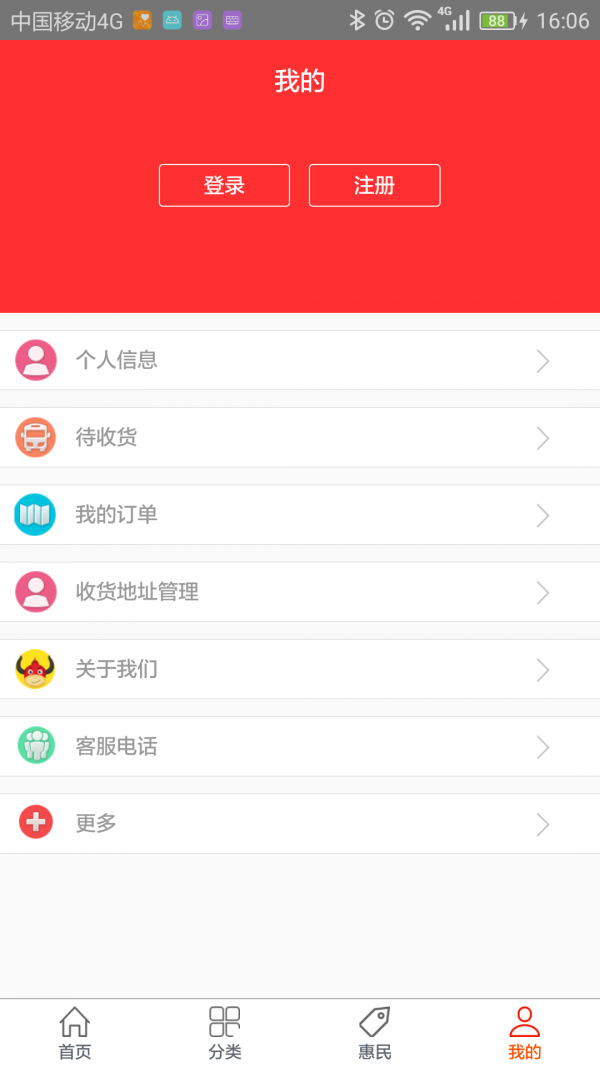Image resolution: width=600 pixels, height=1067 pixels.
Task: View 待收货 pending deliveries
Action: click(x=300, y=437)
